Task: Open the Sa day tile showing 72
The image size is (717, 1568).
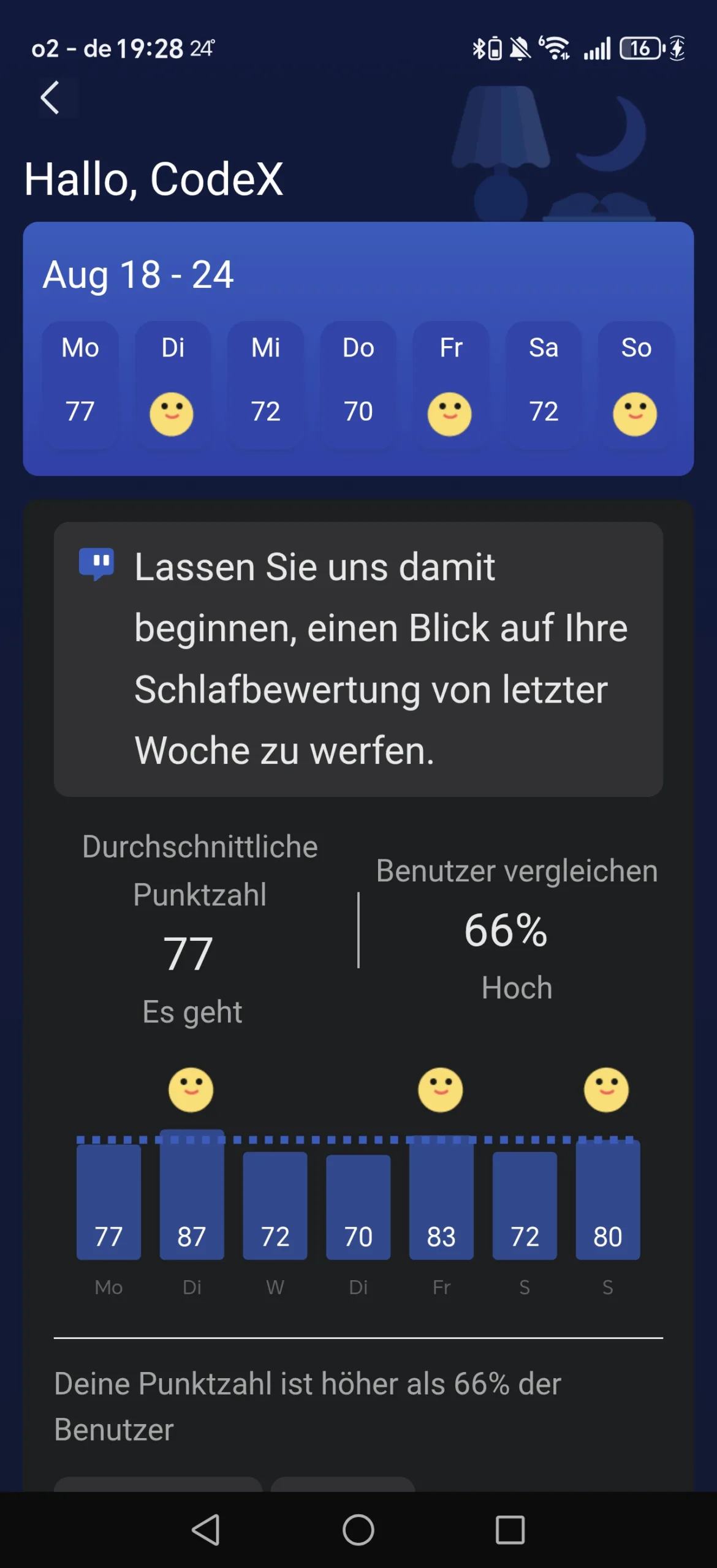Action: (544, 385)
